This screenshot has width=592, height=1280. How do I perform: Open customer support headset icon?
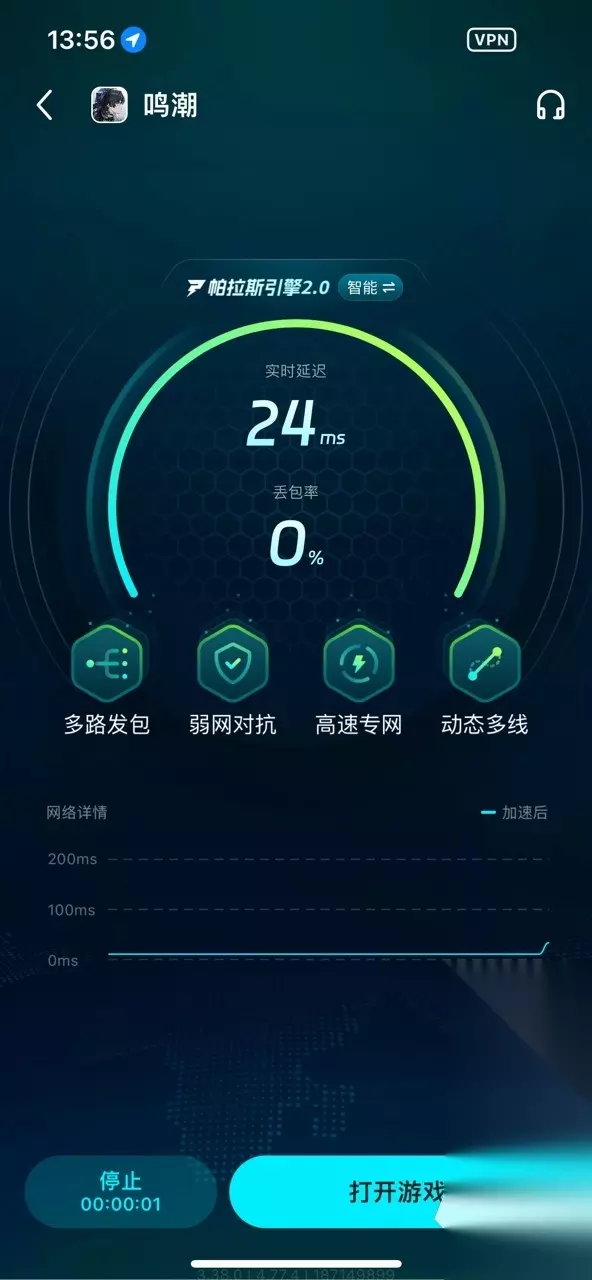[550, 105]
